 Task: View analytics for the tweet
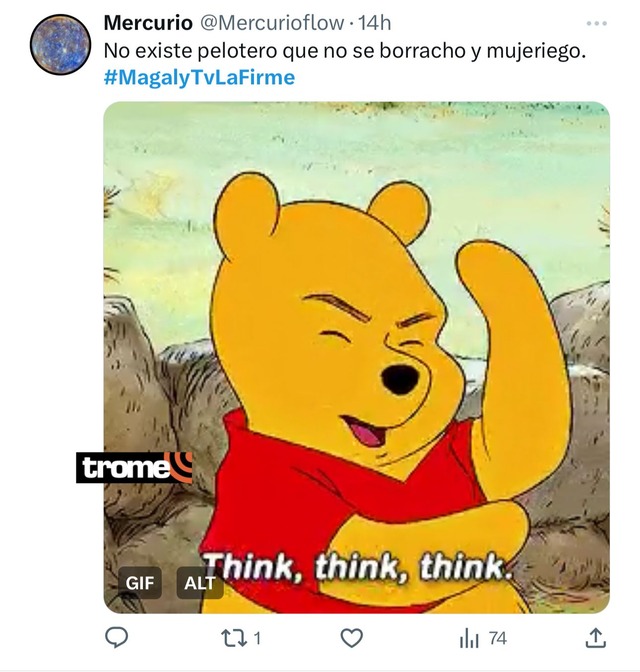(x=482, y=638)
